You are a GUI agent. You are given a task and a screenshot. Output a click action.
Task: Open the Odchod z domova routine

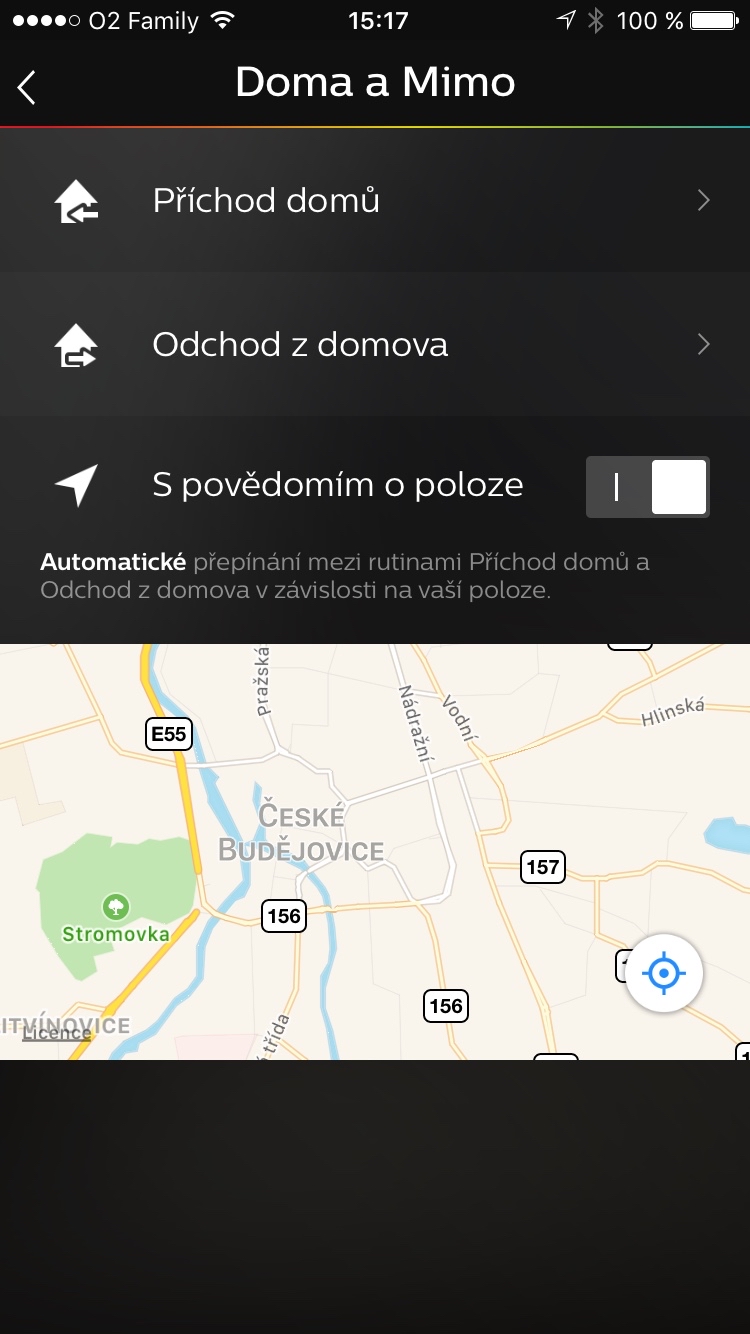click(x=375, y=345)
